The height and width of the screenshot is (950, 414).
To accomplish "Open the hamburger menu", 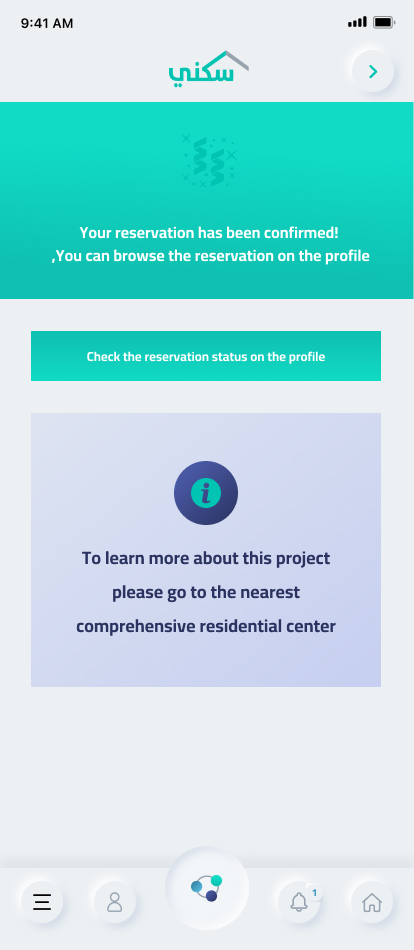I will (x=42, y=902).
